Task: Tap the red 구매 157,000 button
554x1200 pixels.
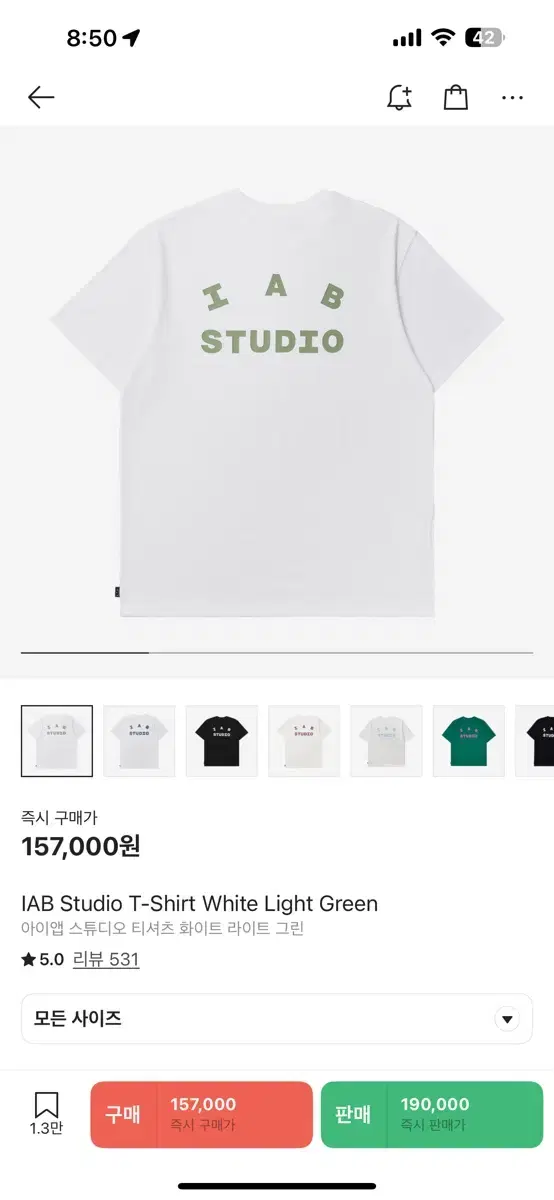Action: click(201, 1114)
